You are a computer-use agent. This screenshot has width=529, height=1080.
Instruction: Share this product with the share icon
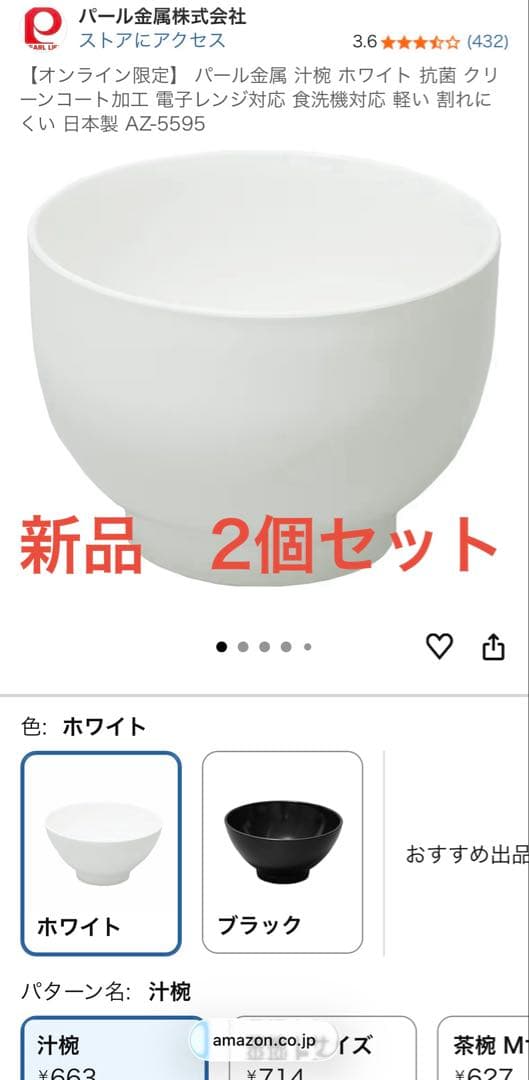493,646
